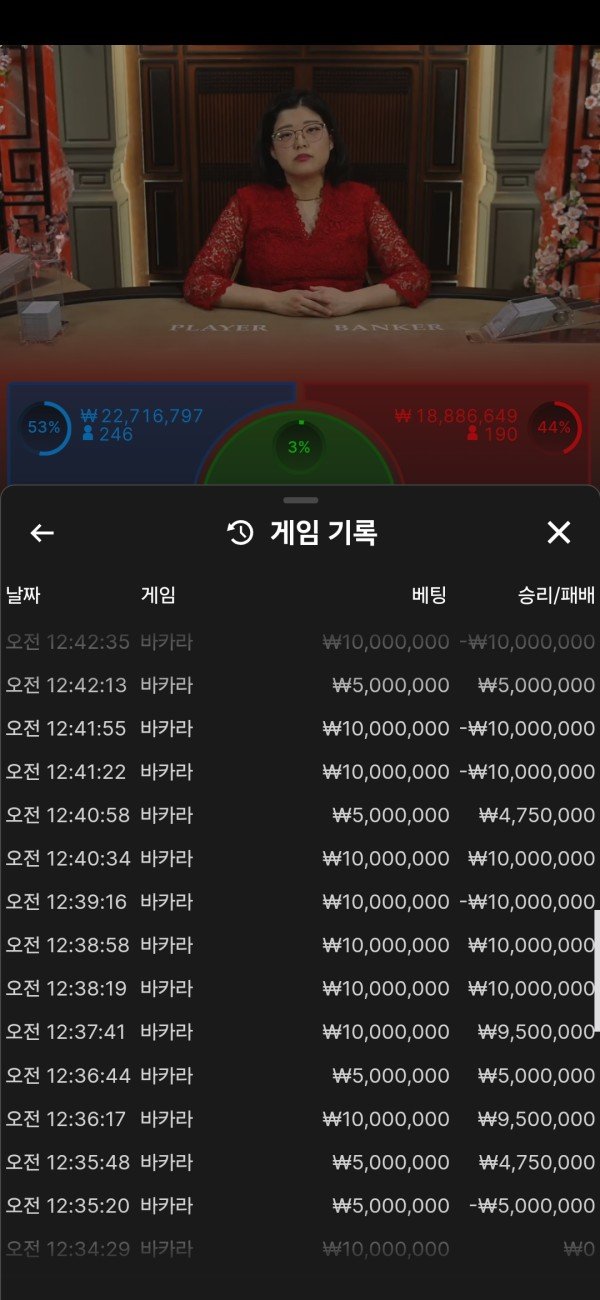View details of the 오전 12:37:41 round
This screenshot has height=1300, width=600.
[x=300, y=1032]
